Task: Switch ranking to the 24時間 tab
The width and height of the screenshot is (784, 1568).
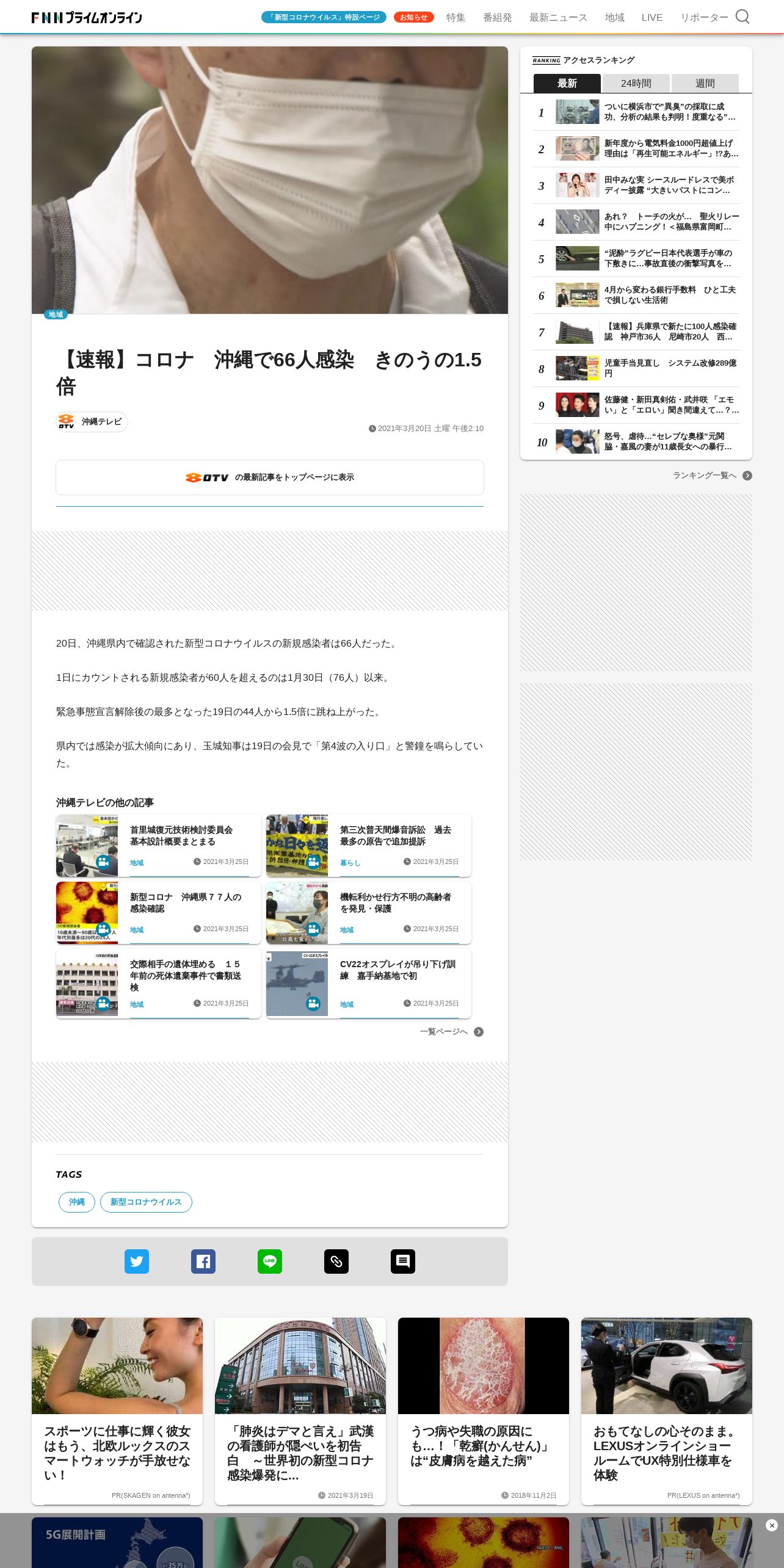Action: click(636, 83)
